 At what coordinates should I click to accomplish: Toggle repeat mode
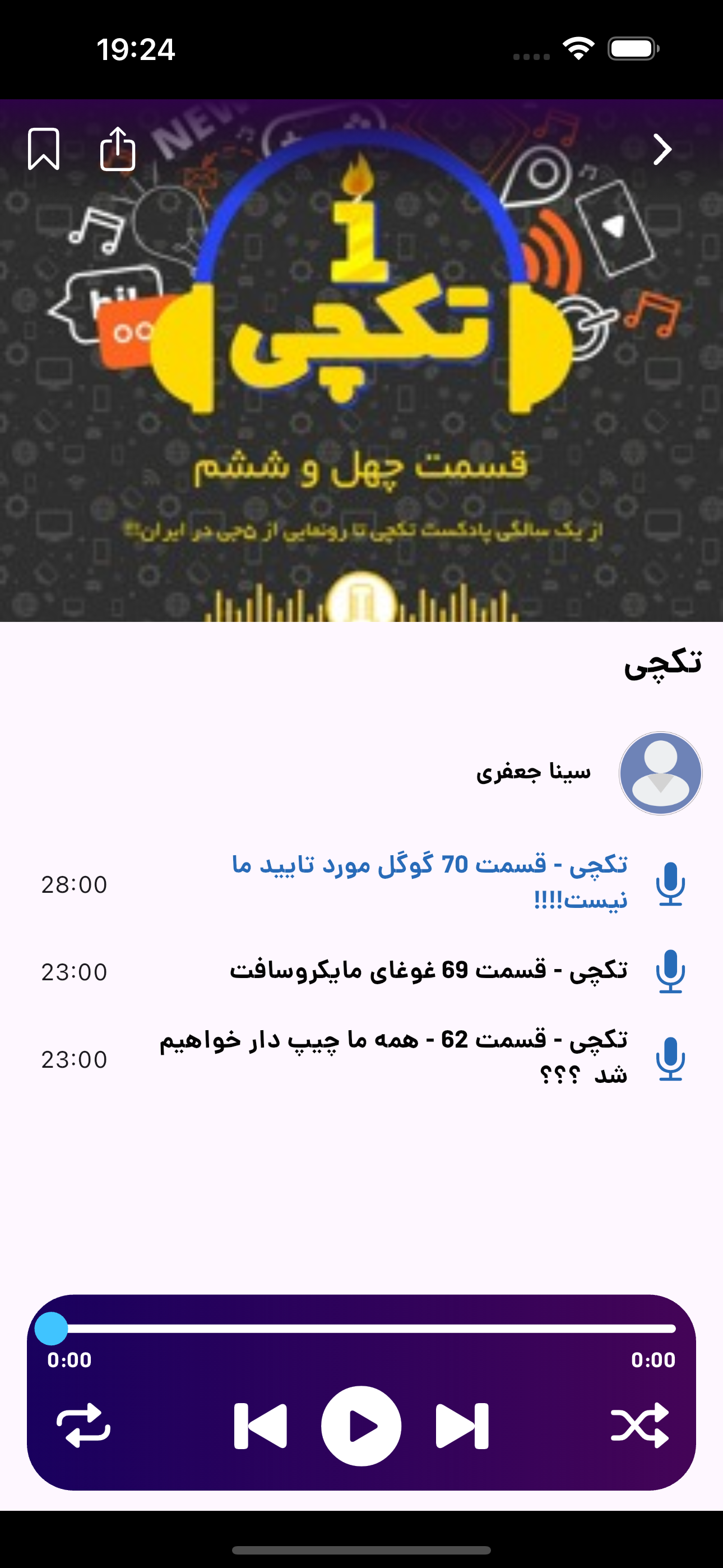(84, 1425)
